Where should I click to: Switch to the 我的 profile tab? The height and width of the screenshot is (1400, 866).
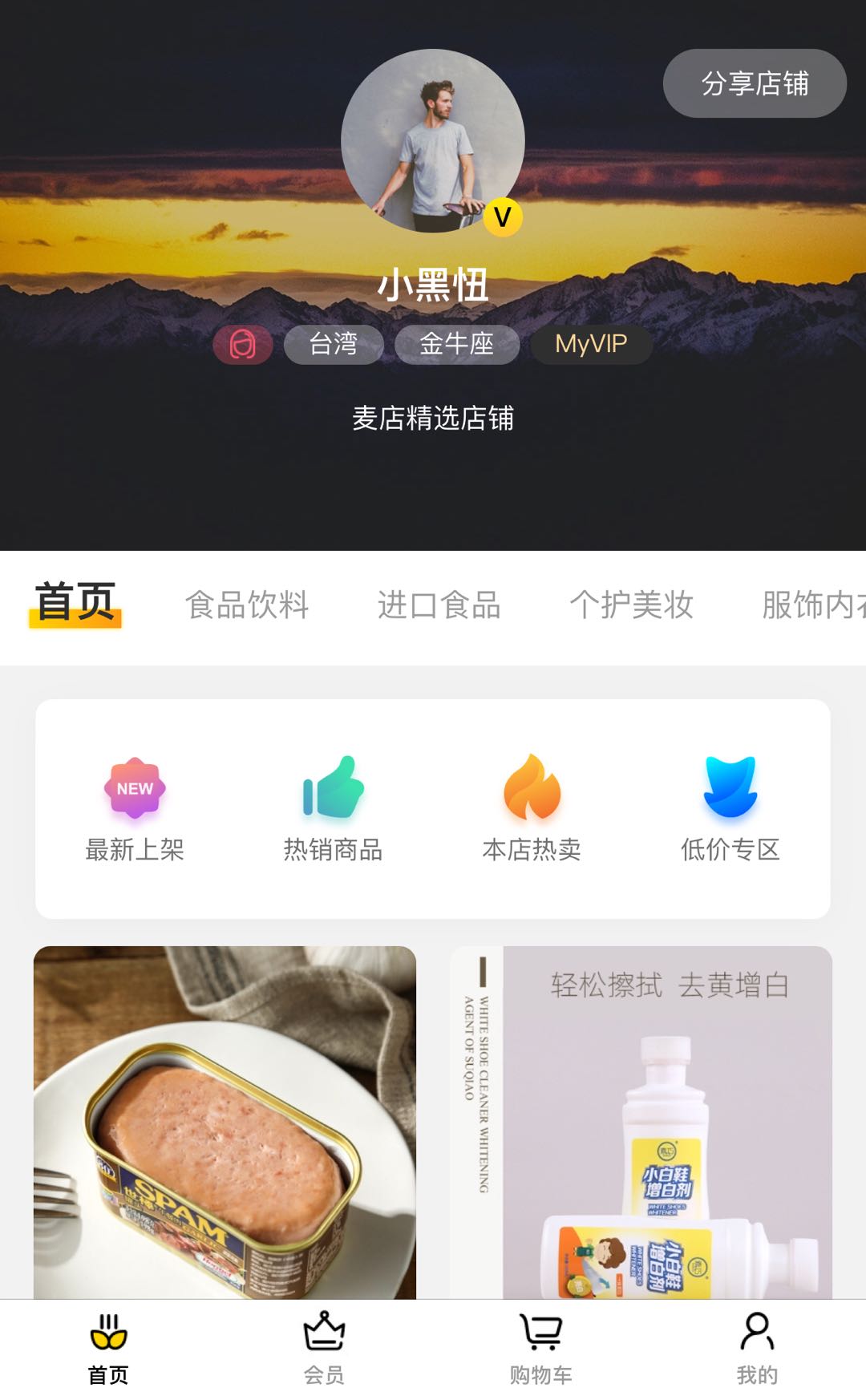(757, 1349)
